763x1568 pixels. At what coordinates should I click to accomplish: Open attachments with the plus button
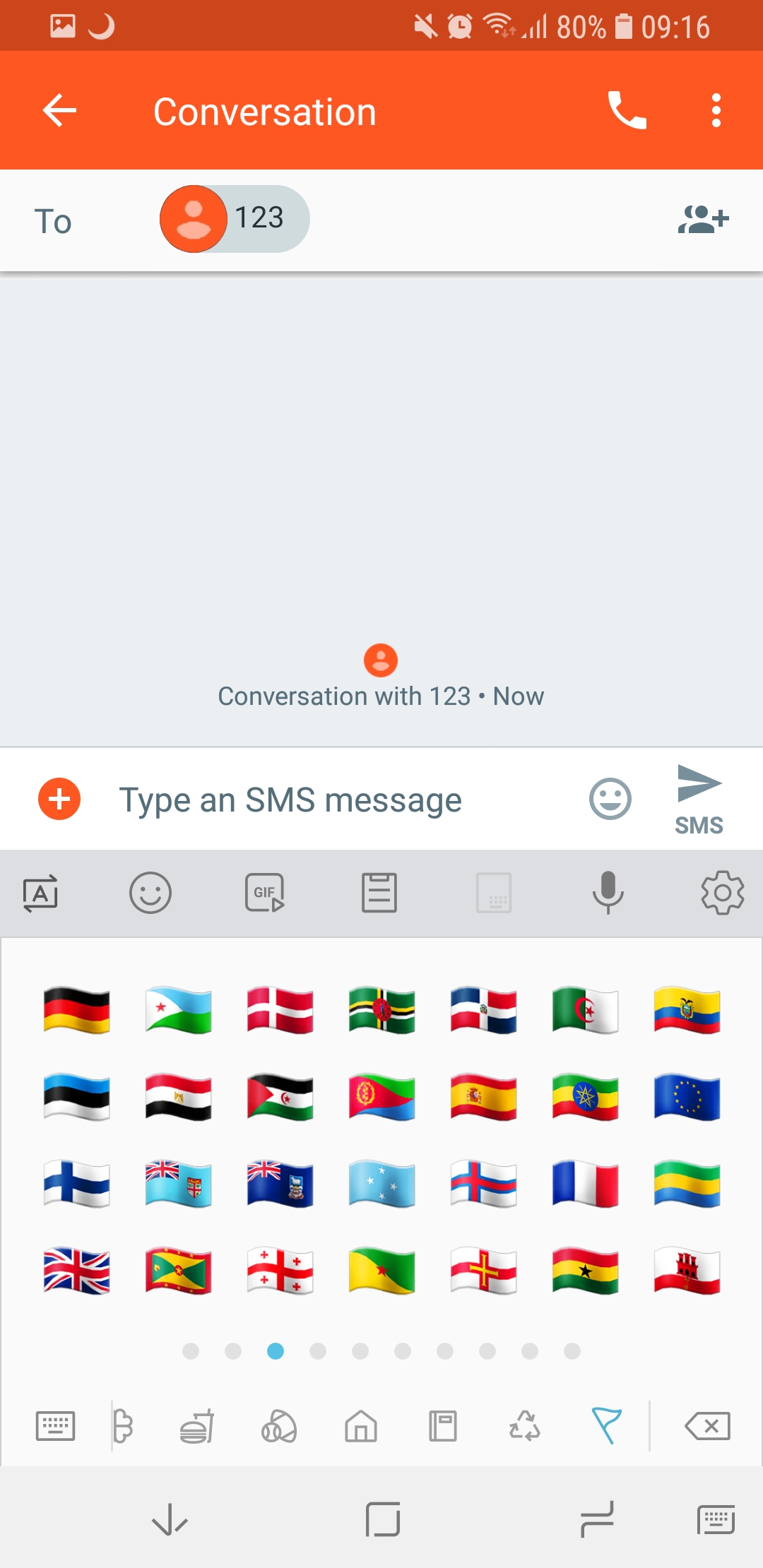point(59,800)
